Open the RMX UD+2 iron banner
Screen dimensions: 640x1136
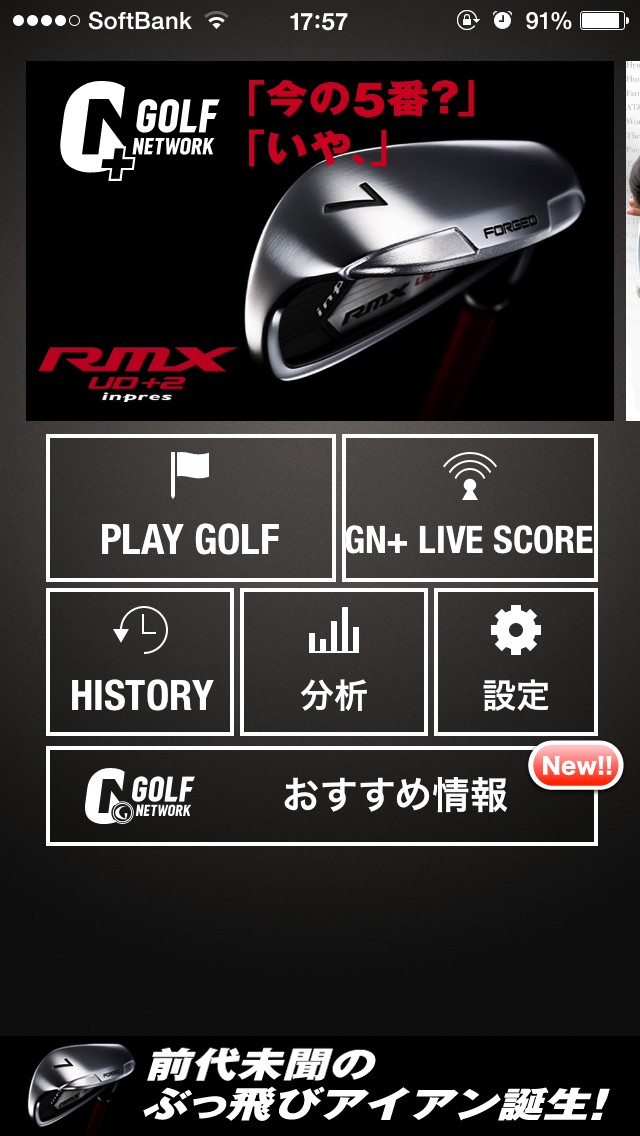[320, 240]
